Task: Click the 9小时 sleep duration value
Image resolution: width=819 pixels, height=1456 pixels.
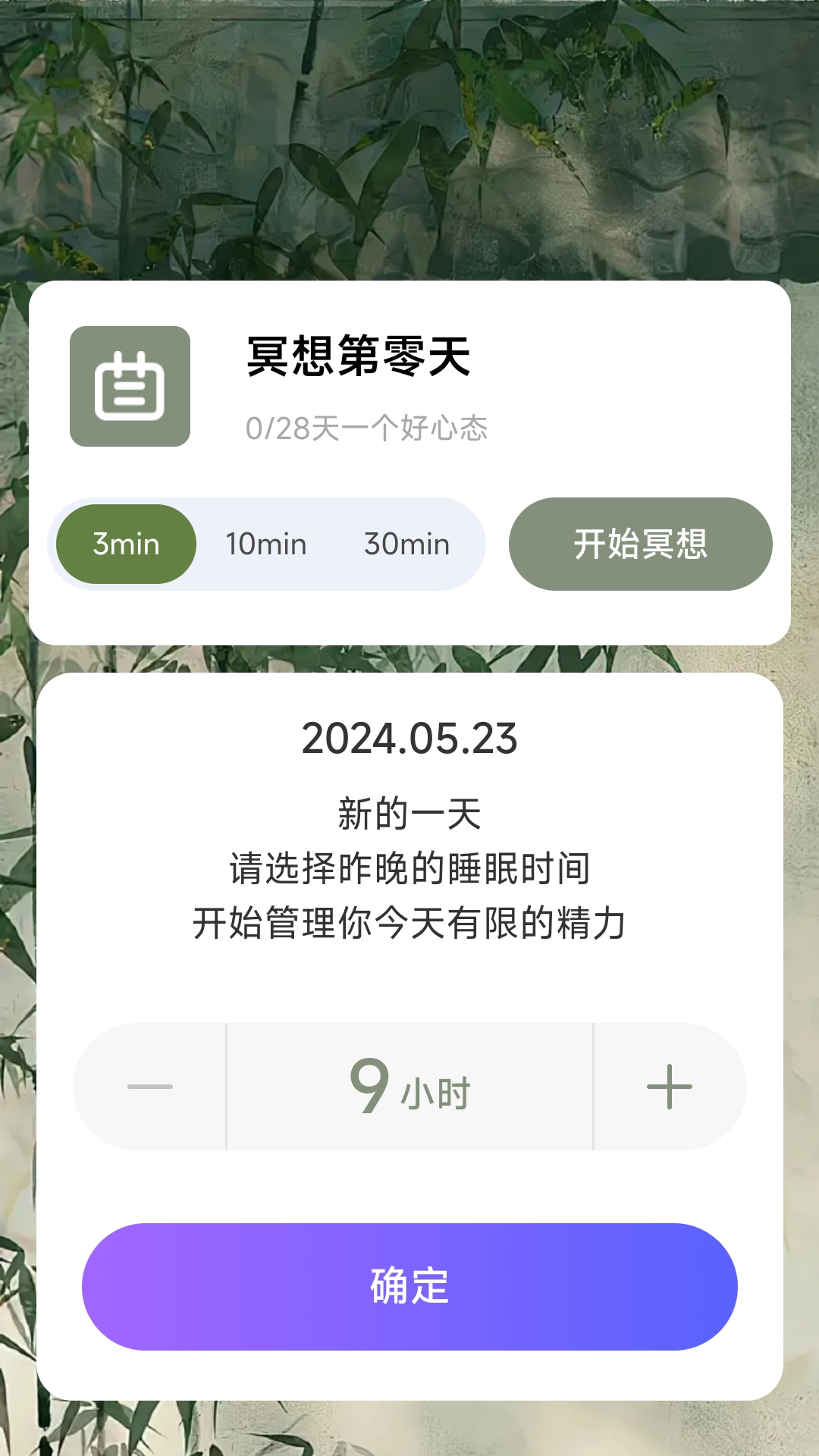Action: click(409, 1086)
